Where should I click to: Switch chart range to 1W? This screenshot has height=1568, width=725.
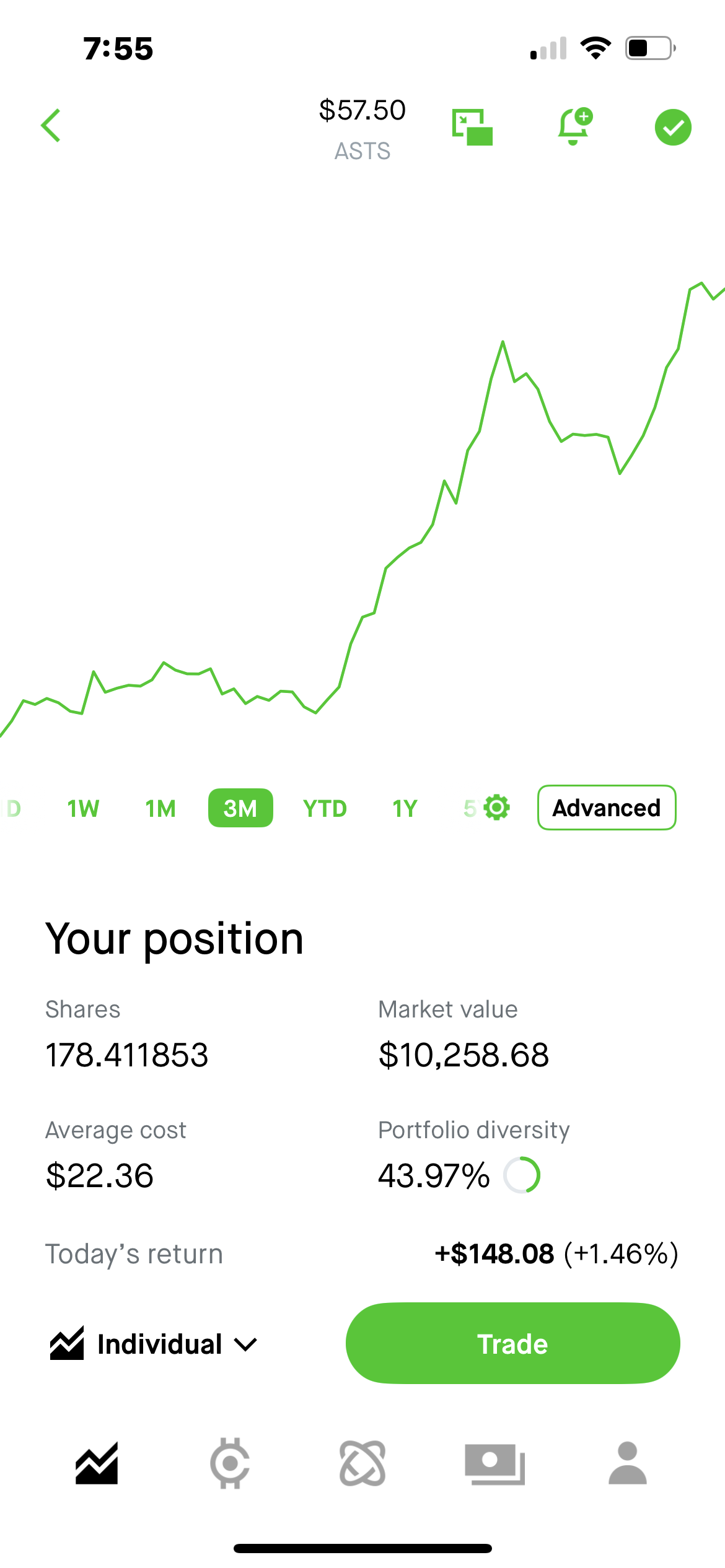point(83,808)
